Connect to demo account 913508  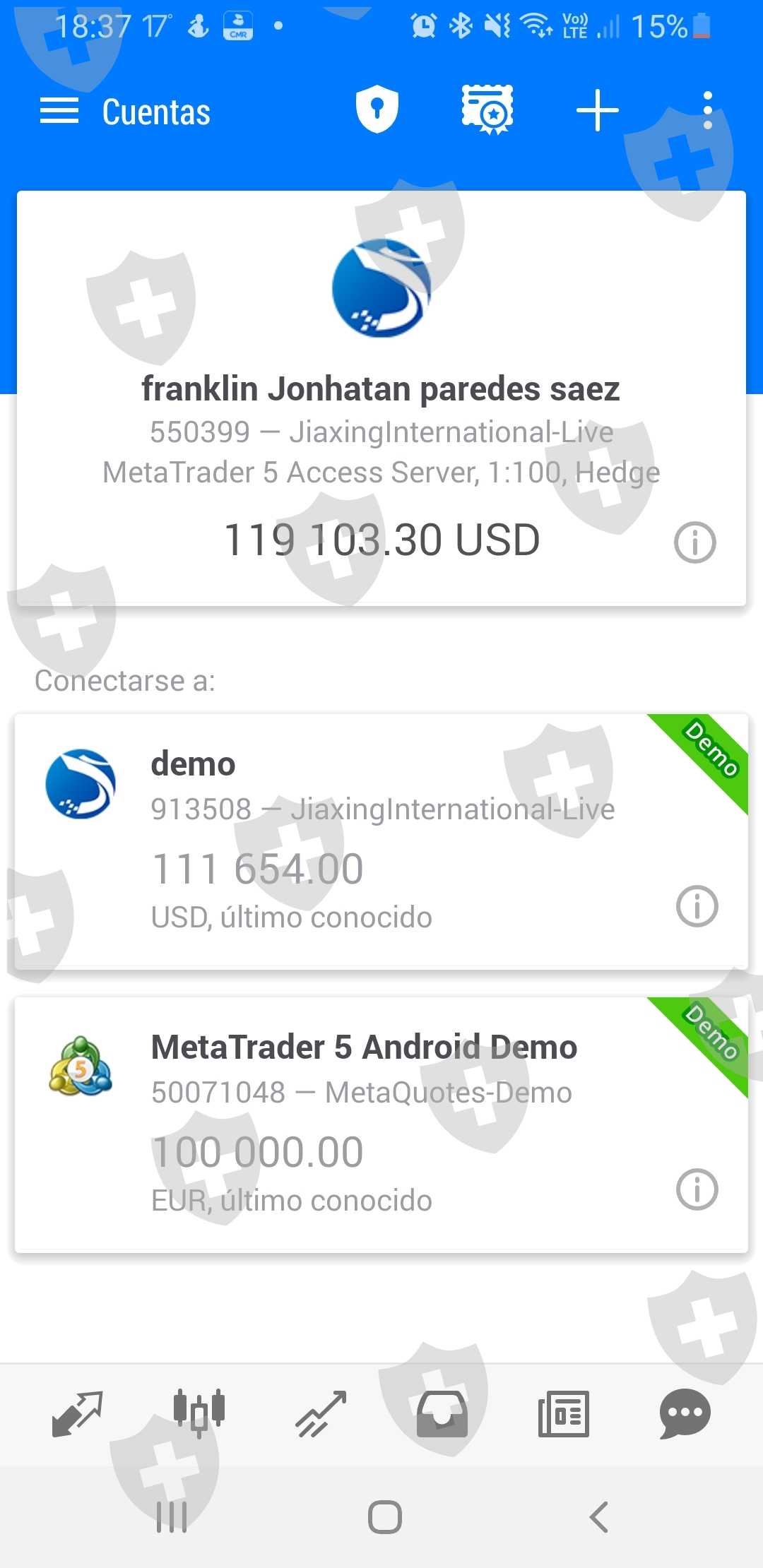coord(353,841)
